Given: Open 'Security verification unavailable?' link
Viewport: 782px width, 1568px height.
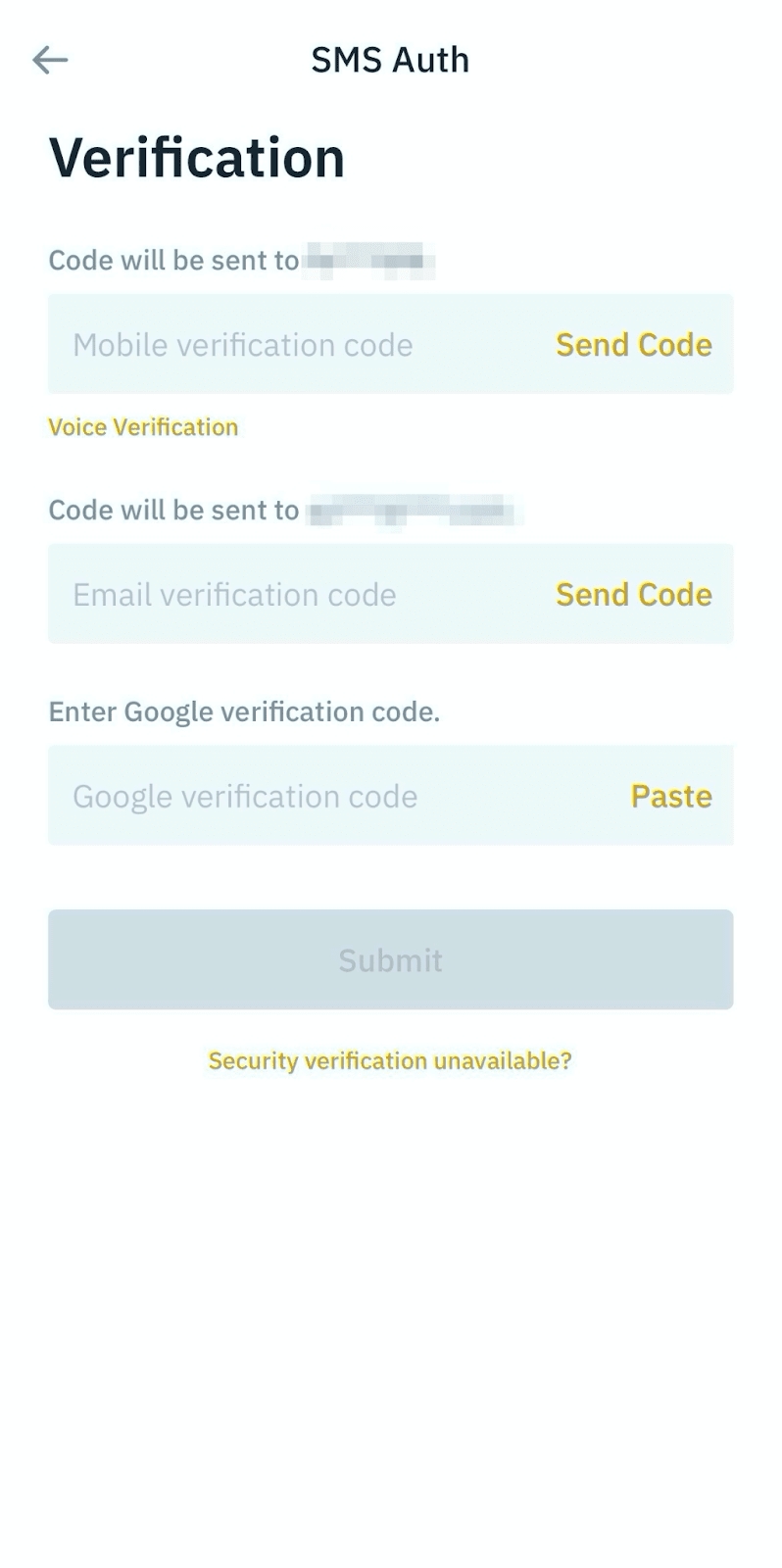Looking at the screenshot, I should click(390, 1060).
